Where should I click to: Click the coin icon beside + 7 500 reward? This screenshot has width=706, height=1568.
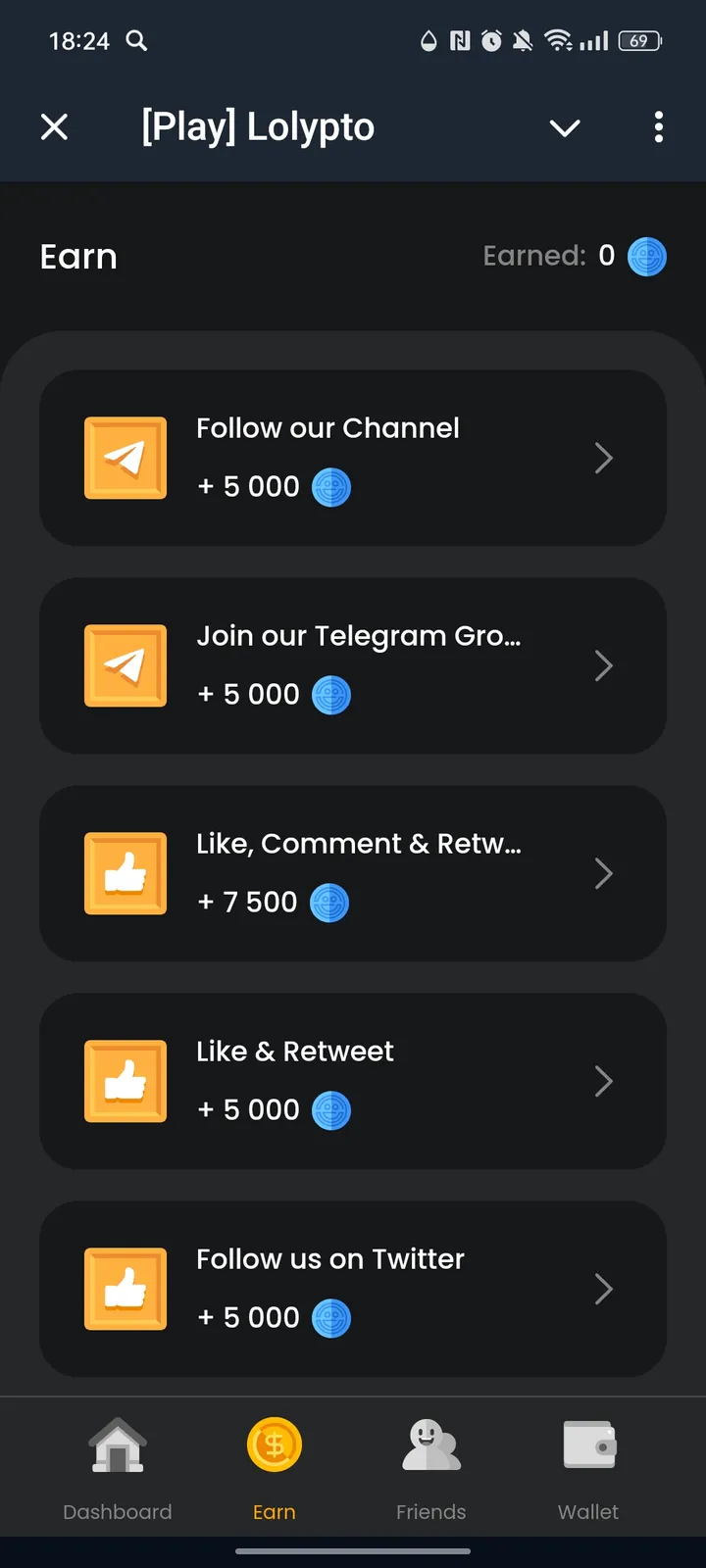[329, 903]
